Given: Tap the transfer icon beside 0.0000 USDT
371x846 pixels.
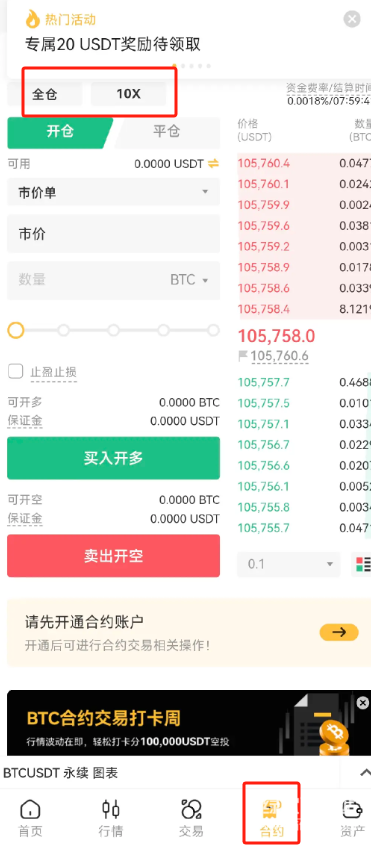Looking at the screenshot, I should point(214,163).
